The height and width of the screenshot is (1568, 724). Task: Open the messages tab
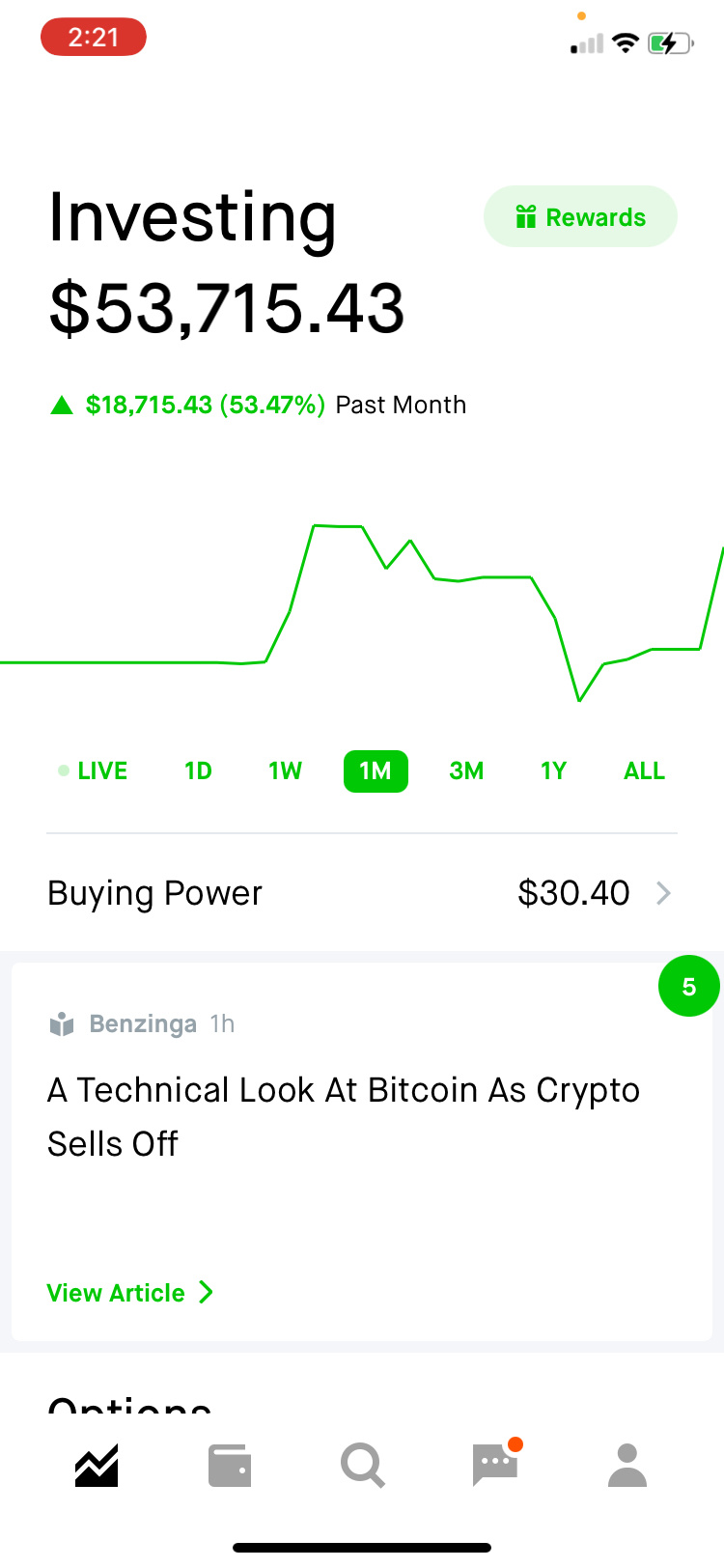tap(496, 1463)
